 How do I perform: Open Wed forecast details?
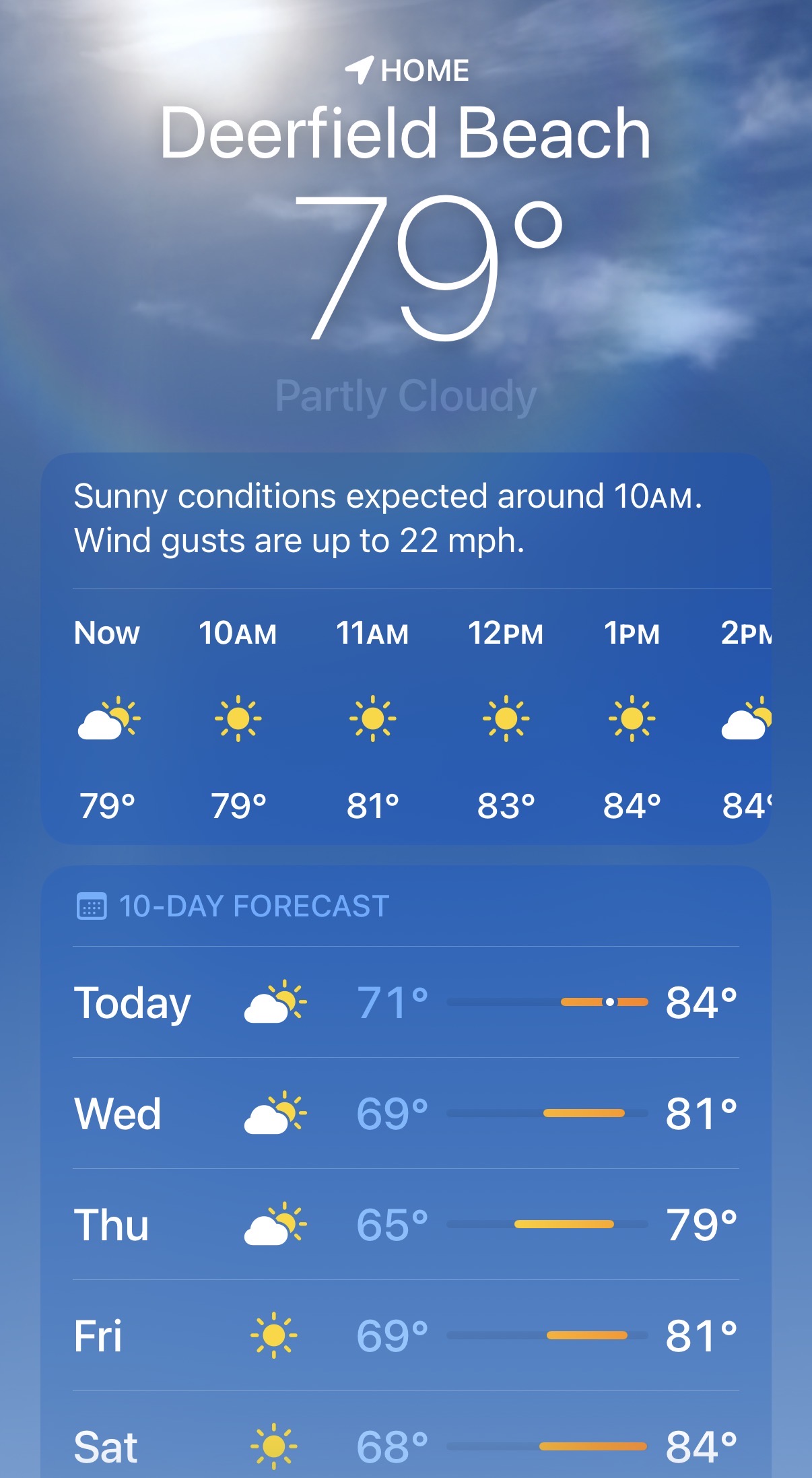(x=405, y=1113)
